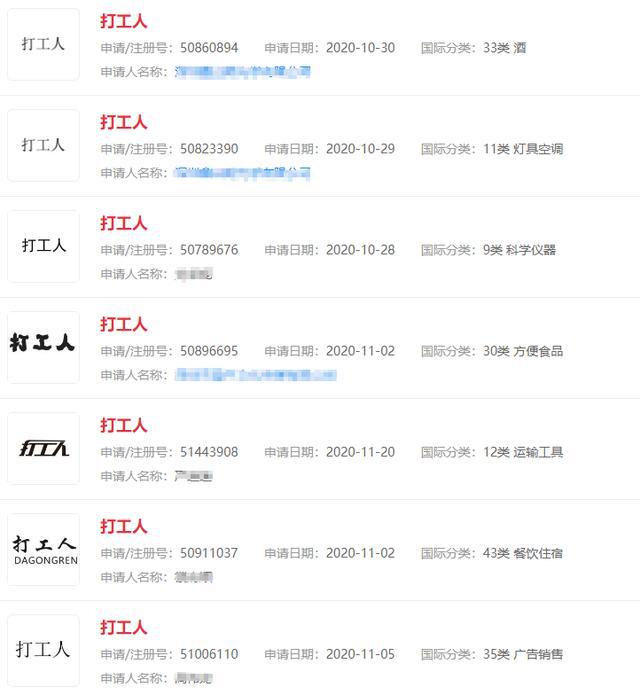Open the 打工人 result numbered 51006110
The height and width of the screenshot is (695, 640).
(123, 627)
